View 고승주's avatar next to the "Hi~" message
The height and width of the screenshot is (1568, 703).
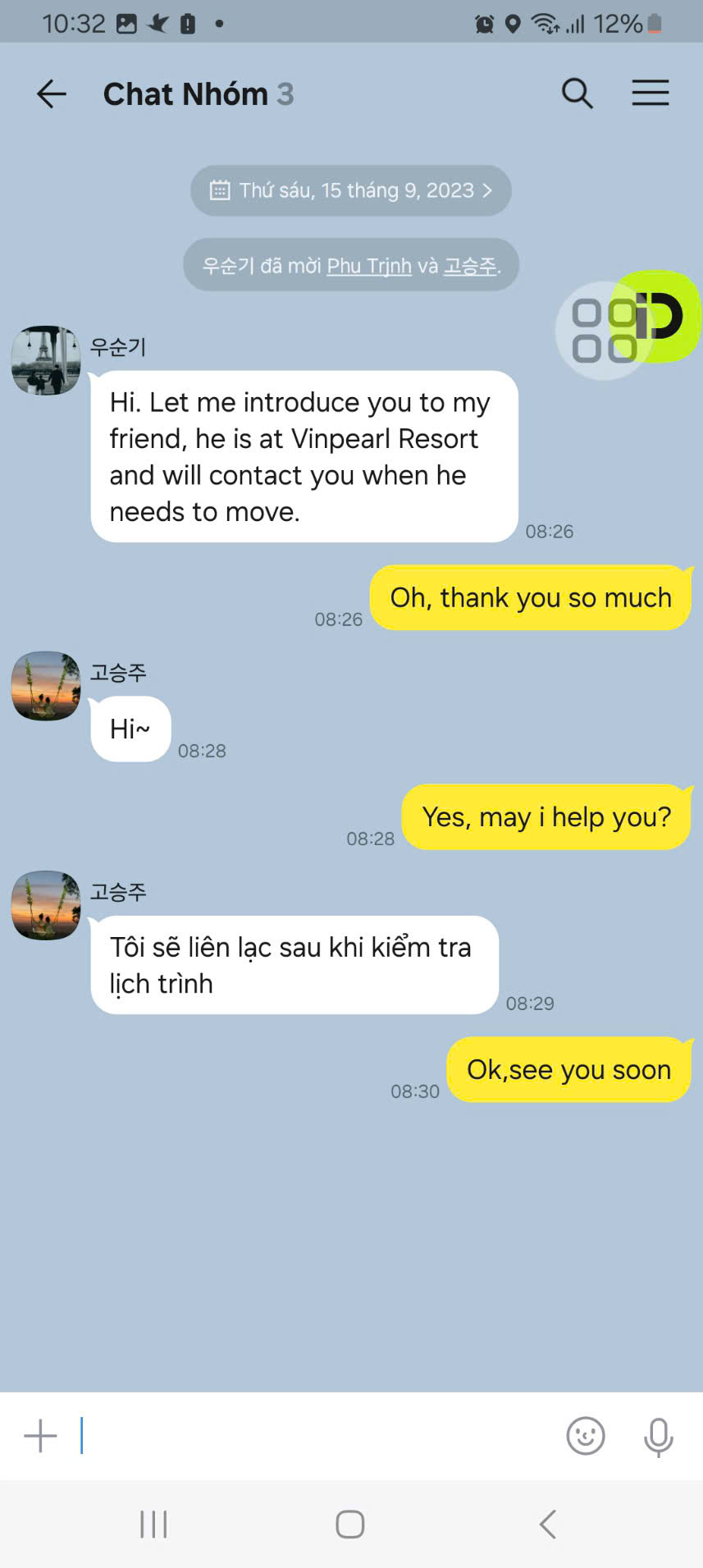pos(46,686)
